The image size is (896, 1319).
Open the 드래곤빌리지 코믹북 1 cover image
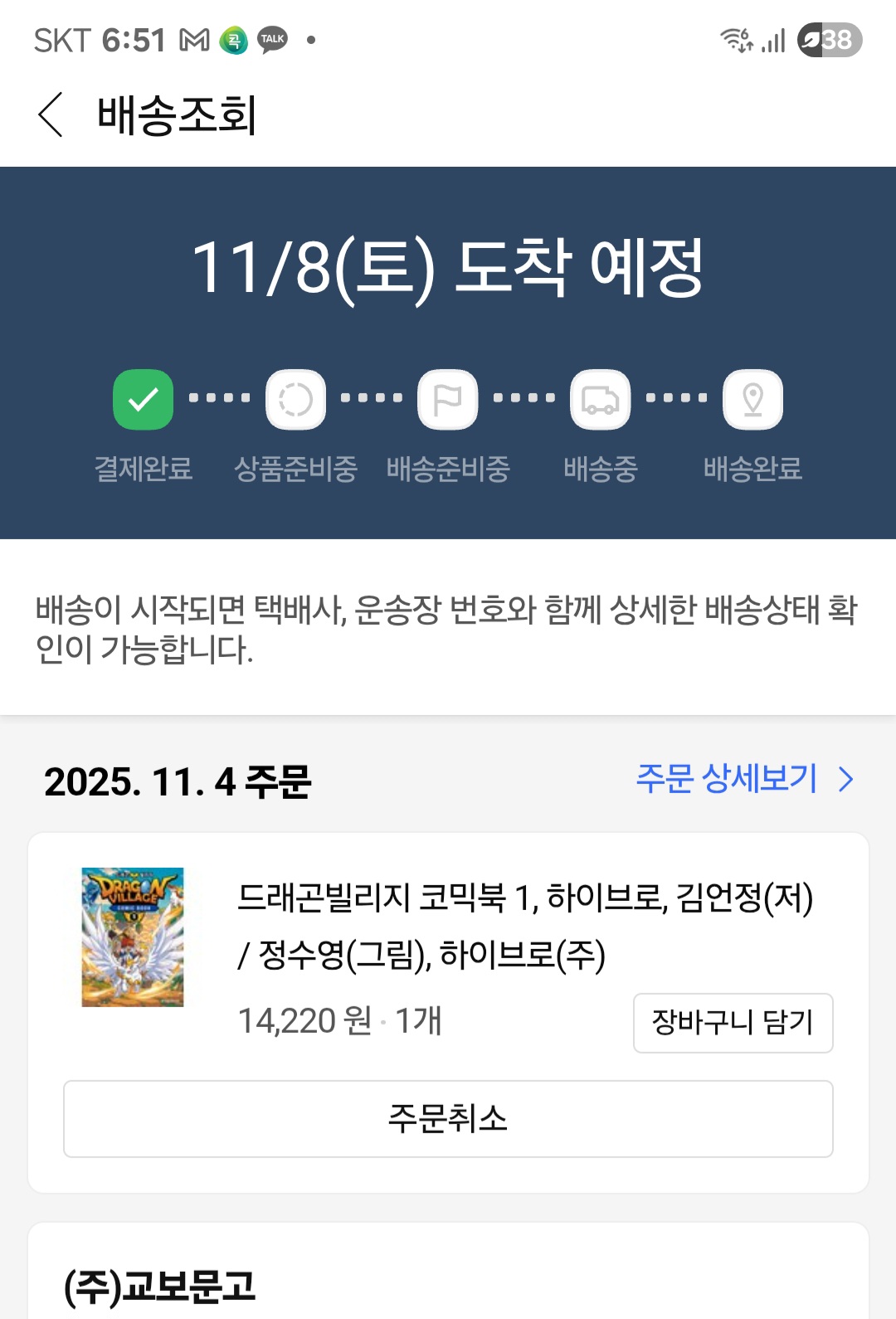pos(133,937)
